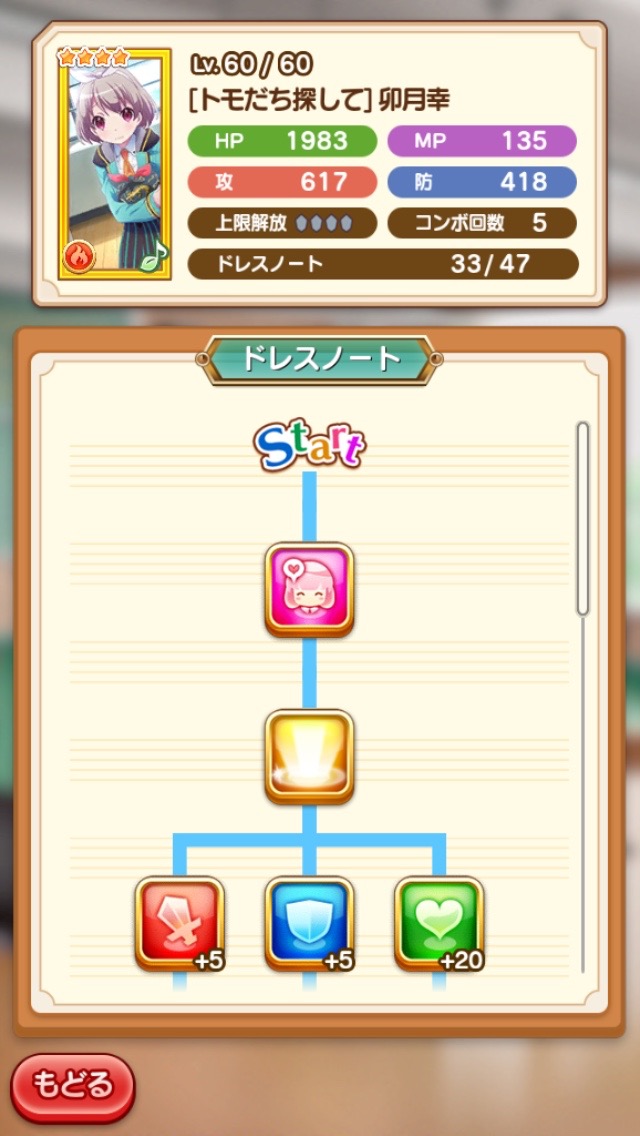
Task: Select the green heart +20 HP node
Action: pos(439,922)
